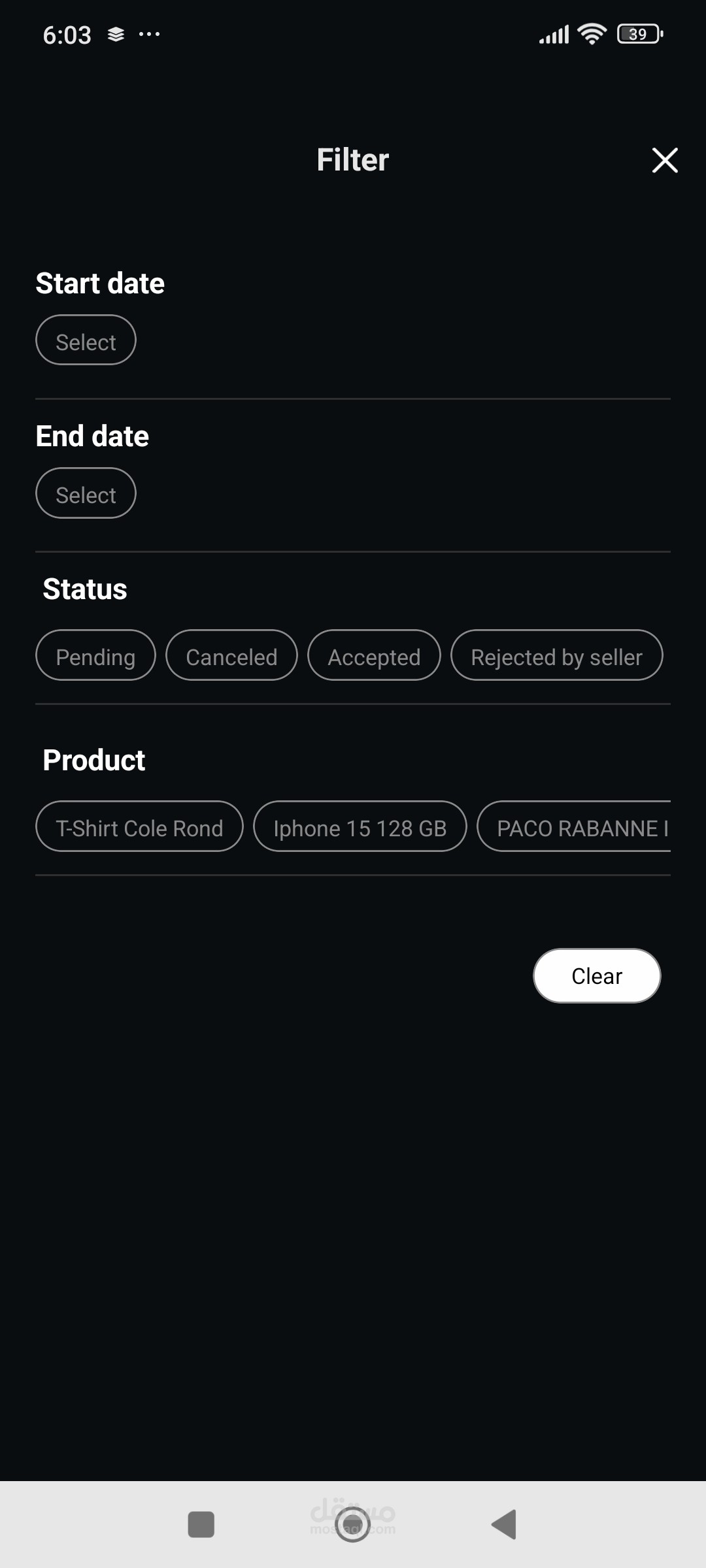
Task: Choose the Canceled status chip
Action: pyautogui.click(x=231, y=655)
